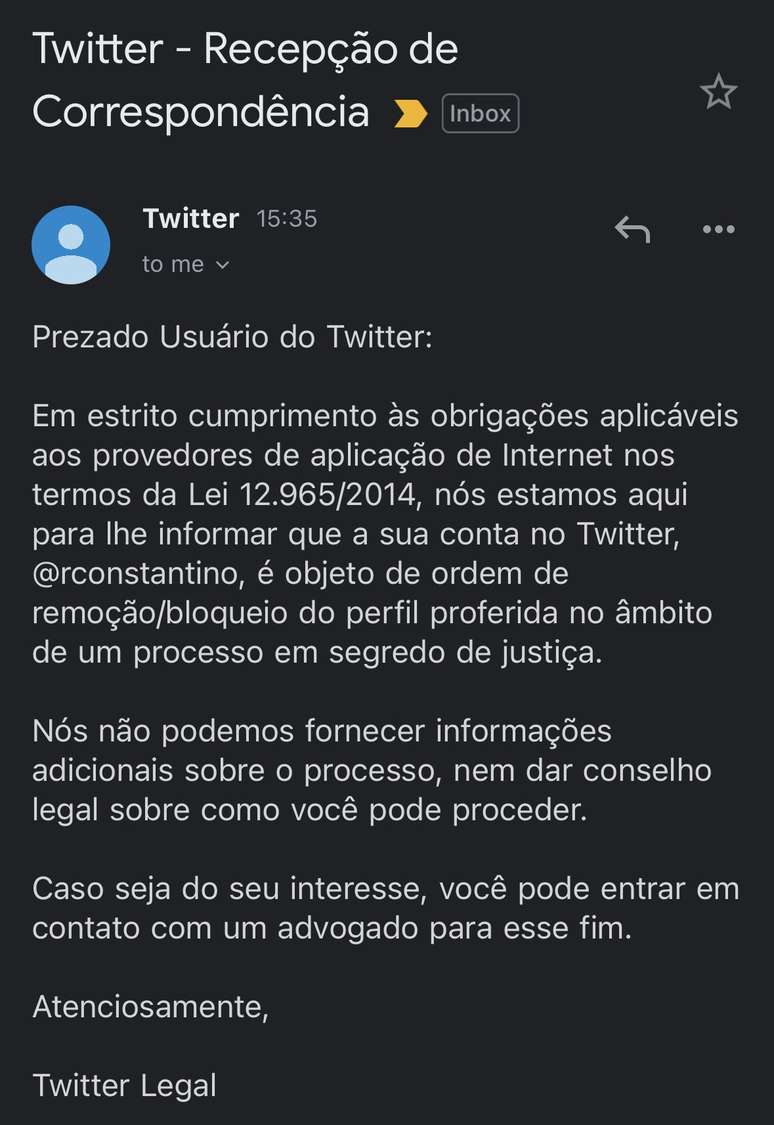Open the Twitter sender avatar
This screenshot has height=1125, width=774.
(71, 245)
